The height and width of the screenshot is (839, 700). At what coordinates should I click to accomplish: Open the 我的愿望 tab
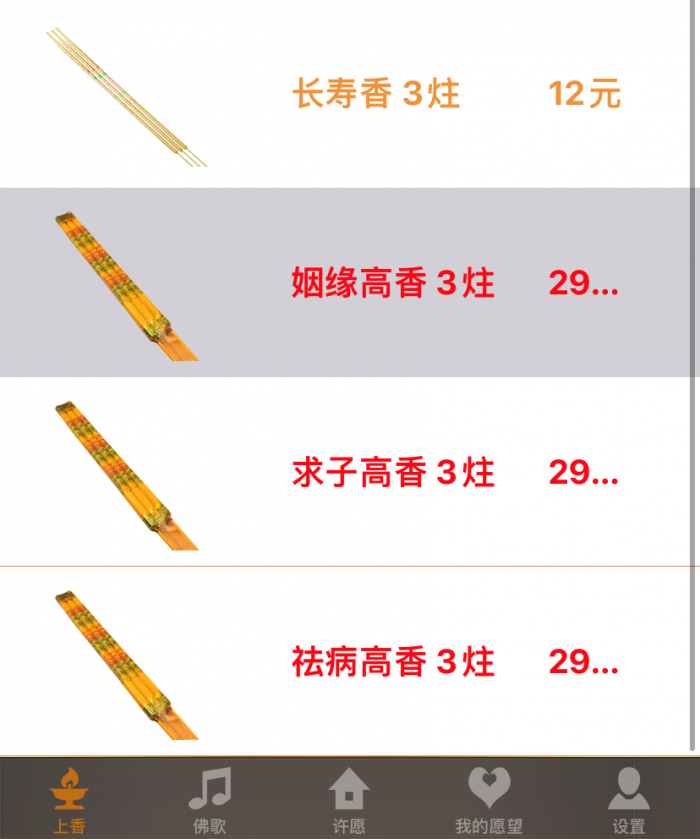489,799
